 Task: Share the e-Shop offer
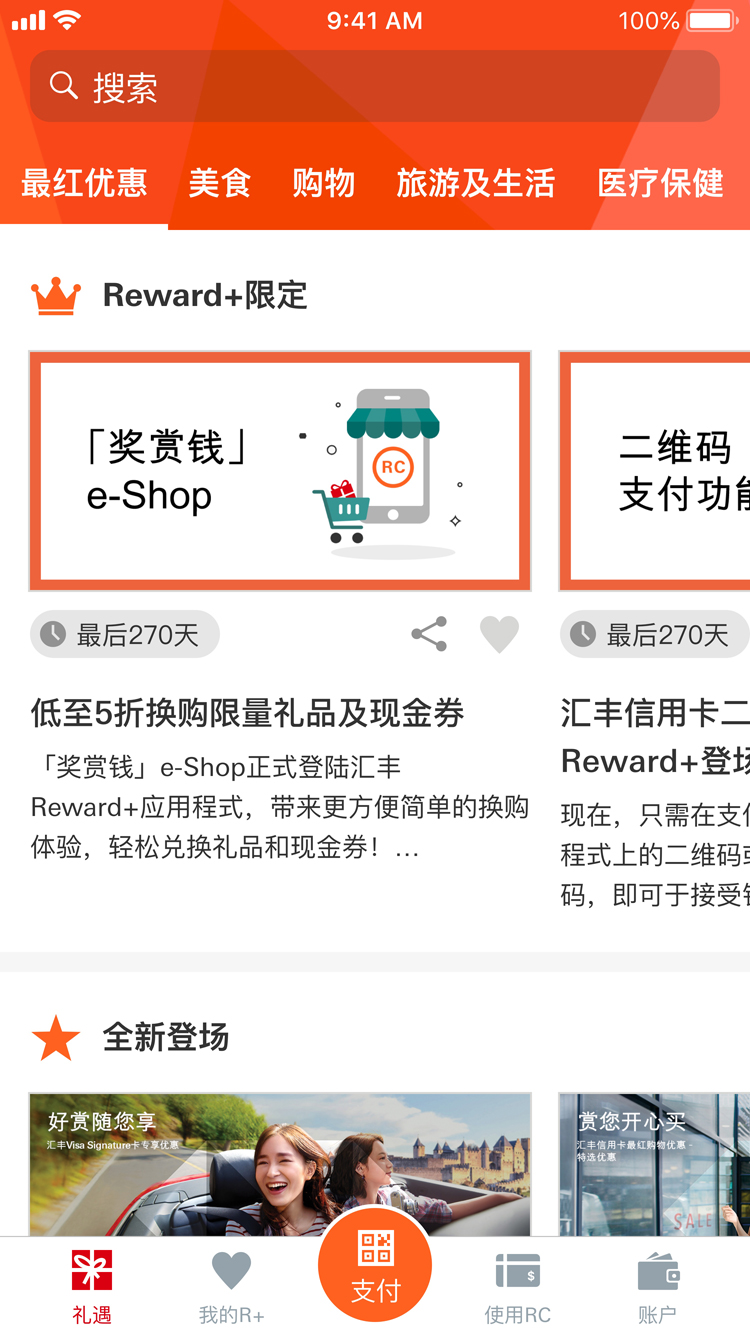[x=429, y=634]
